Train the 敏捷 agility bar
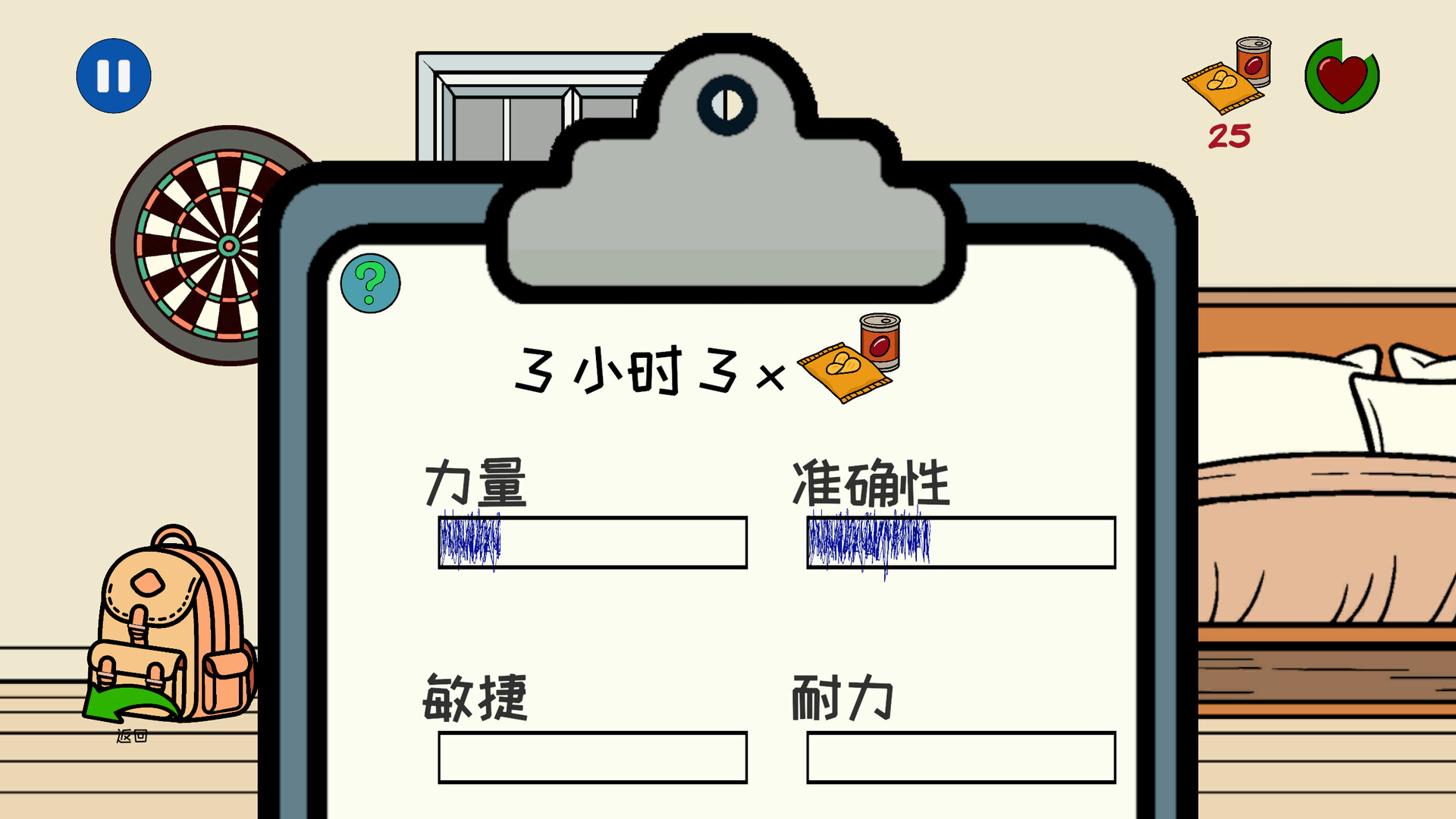 coord(592,757)
